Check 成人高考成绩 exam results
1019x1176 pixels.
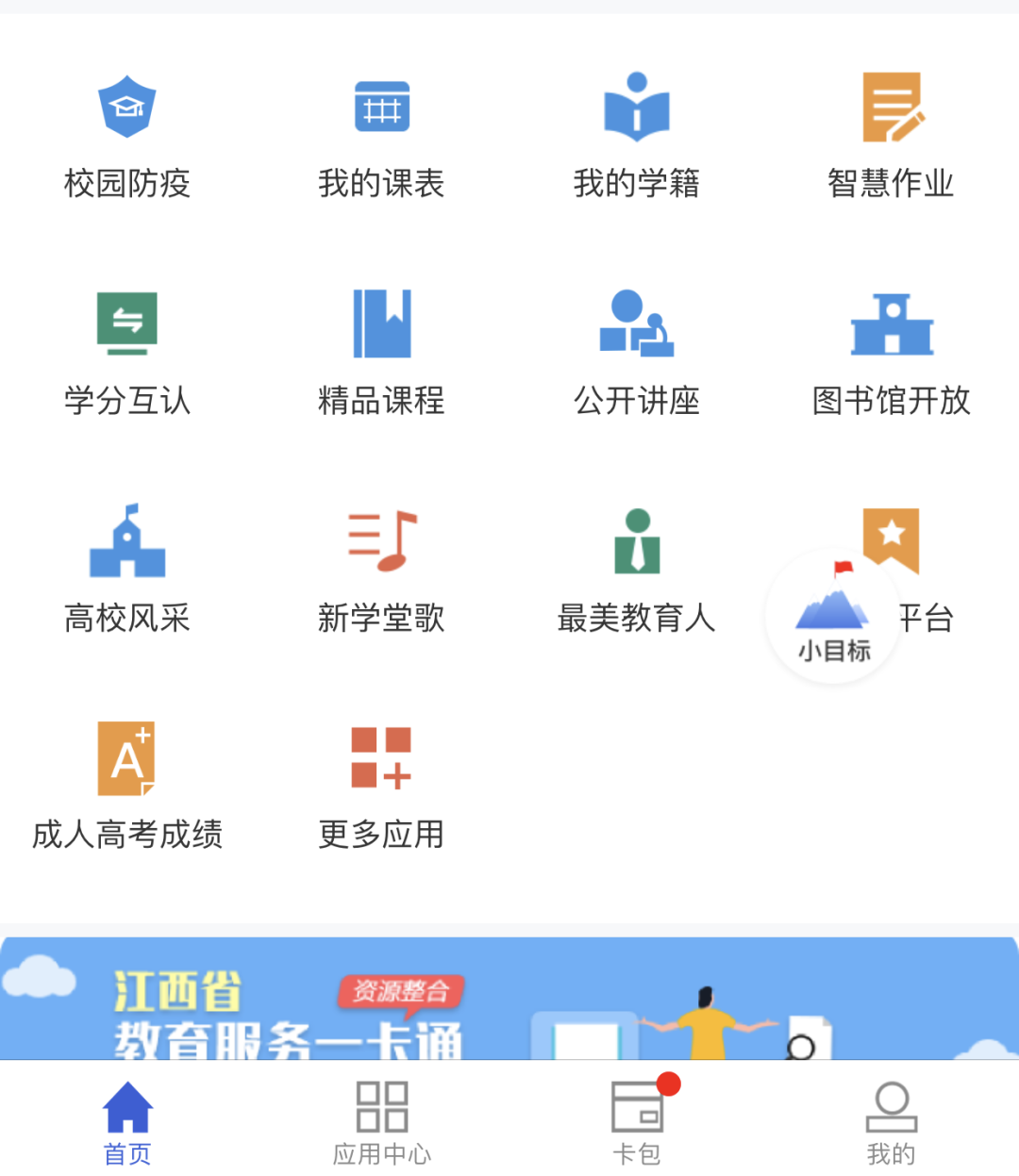point(127,787)
